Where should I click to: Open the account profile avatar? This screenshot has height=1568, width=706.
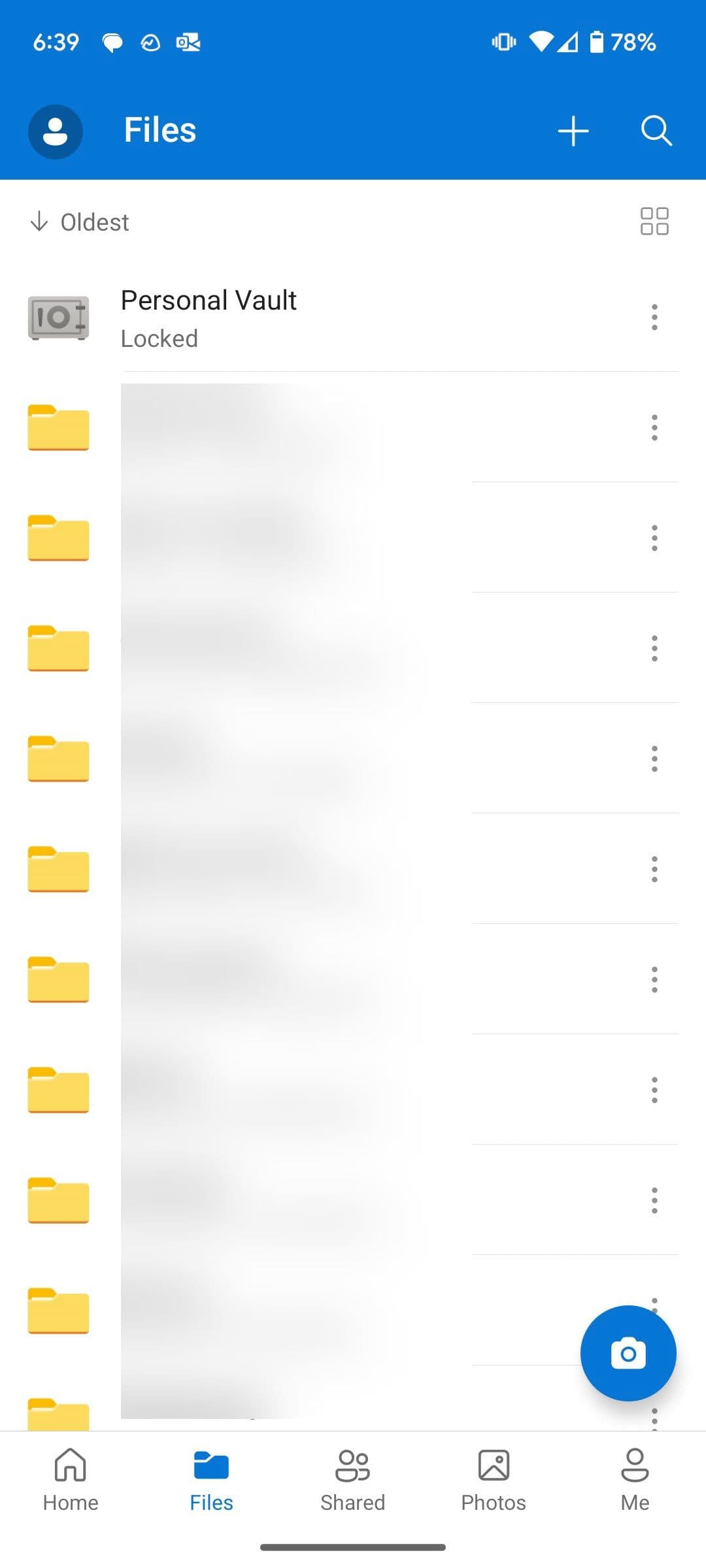tap(55, 131)
